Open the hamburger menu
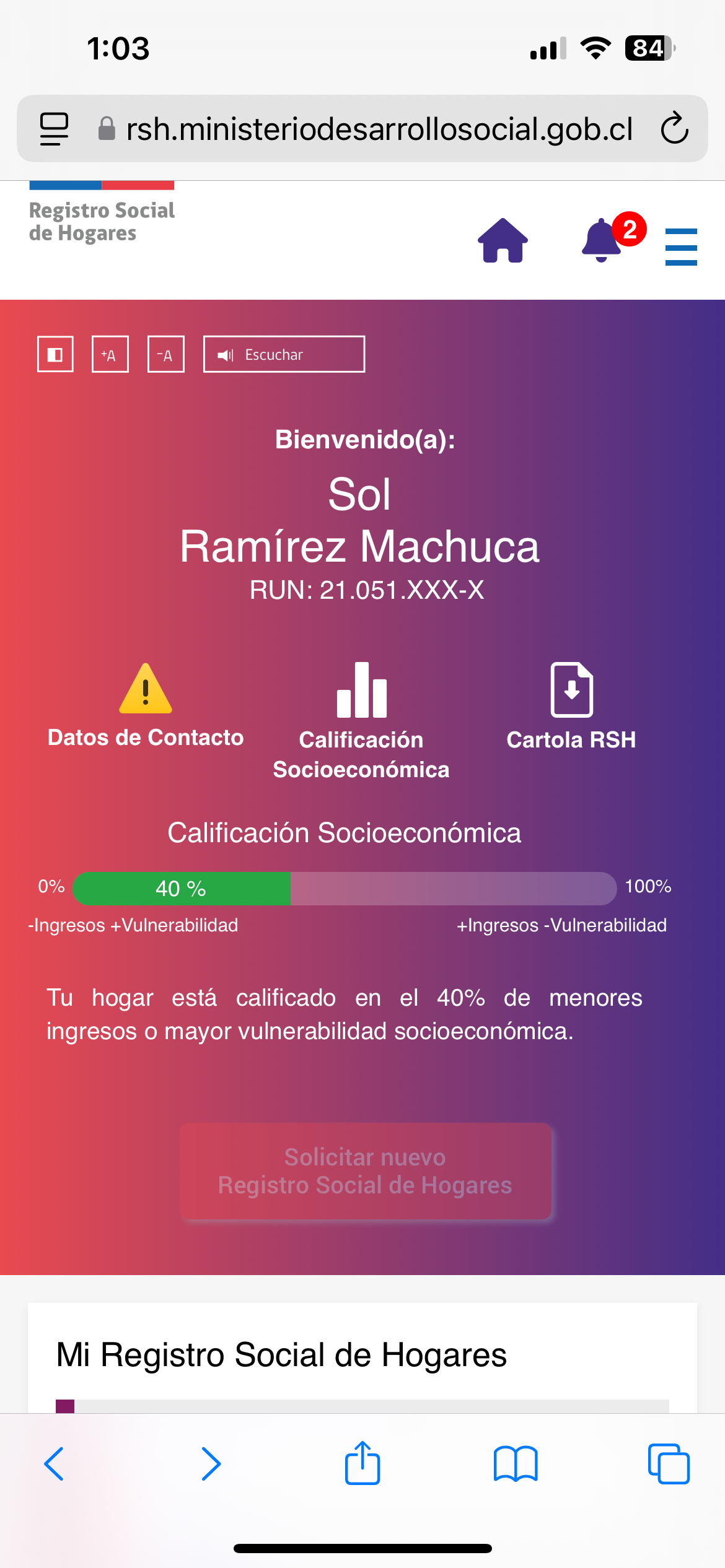Image resolution: width=725 pixels, height=1568 pixels. pyautogui.click(x=680, y=246)
